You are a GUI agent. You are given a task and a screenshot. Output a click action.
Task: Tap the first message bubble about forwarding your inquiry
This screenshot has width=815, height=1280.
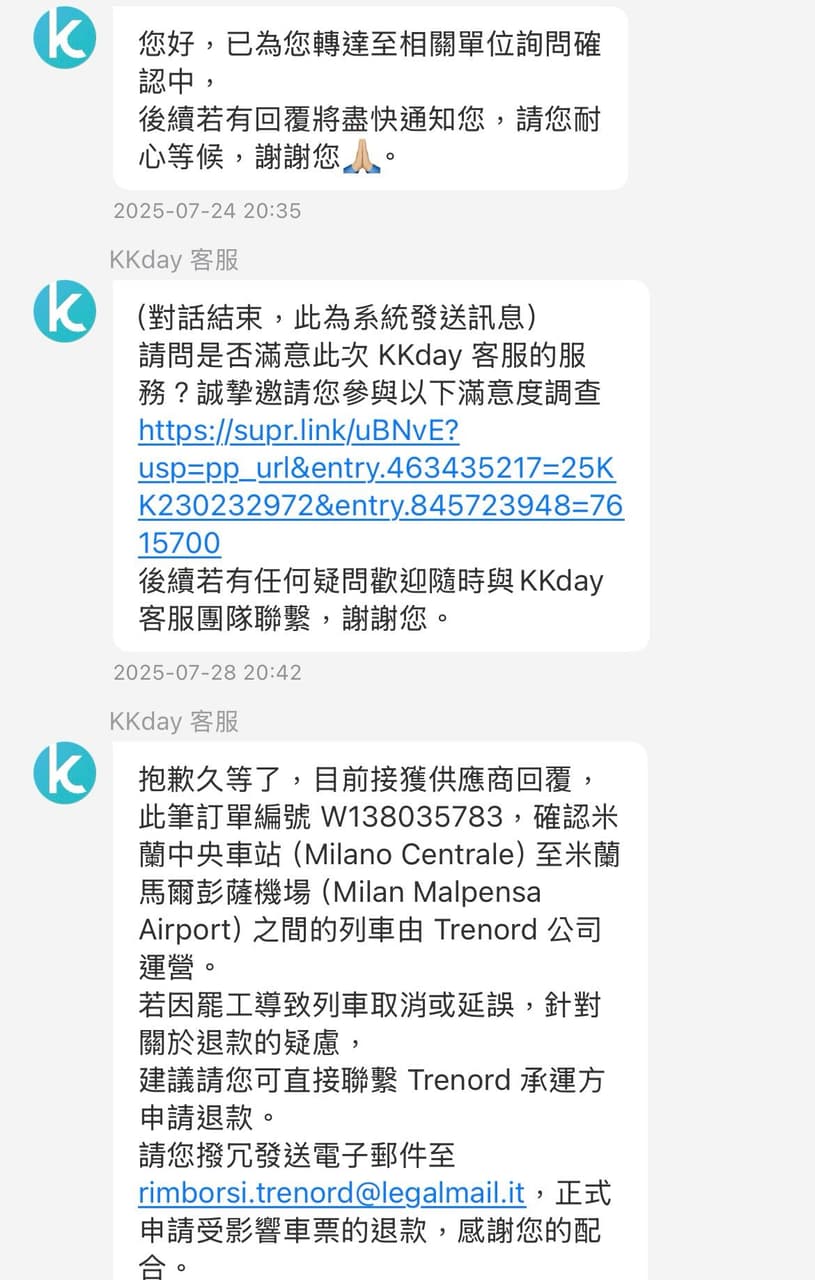point(370,97)
